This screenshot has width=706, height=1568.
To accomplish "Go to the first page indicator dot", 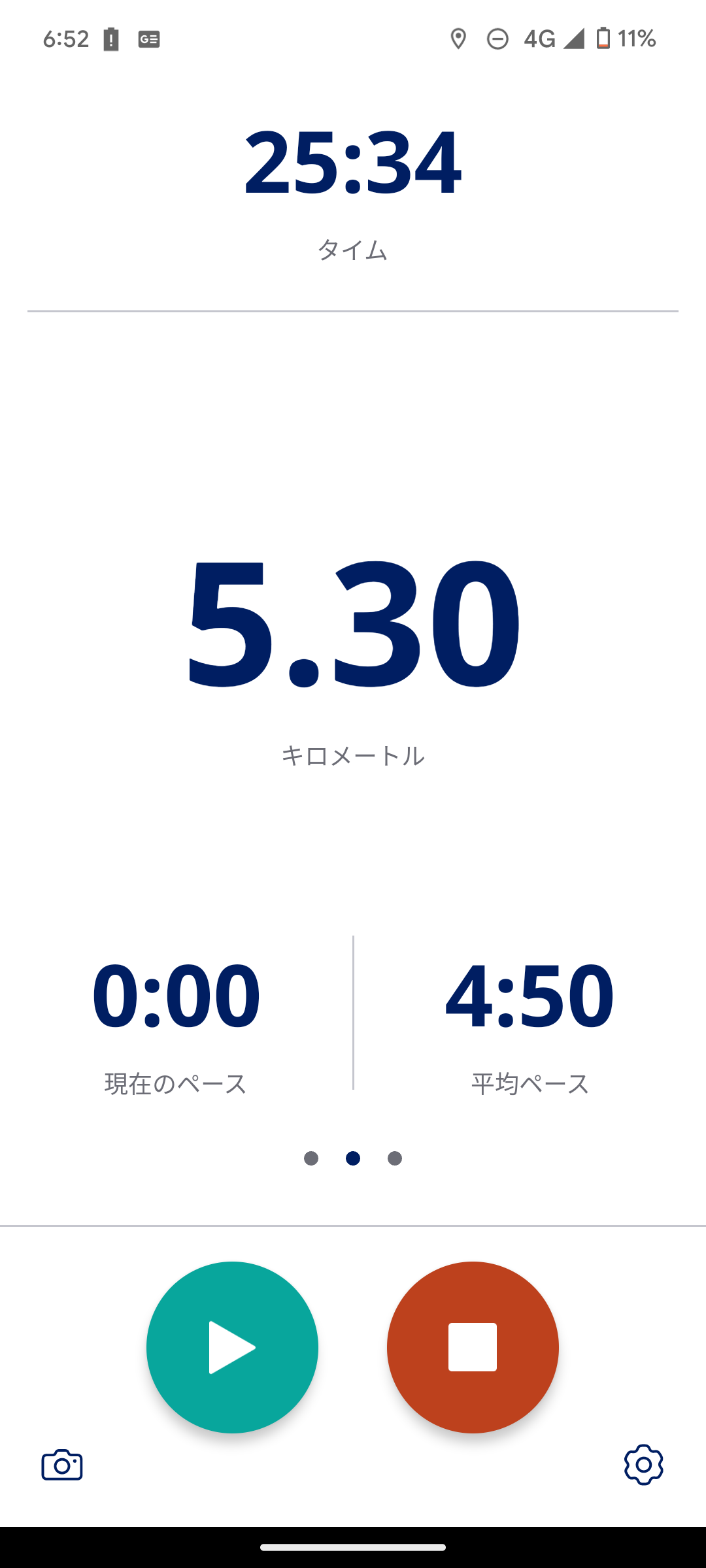I will (x=311, y=1158).
